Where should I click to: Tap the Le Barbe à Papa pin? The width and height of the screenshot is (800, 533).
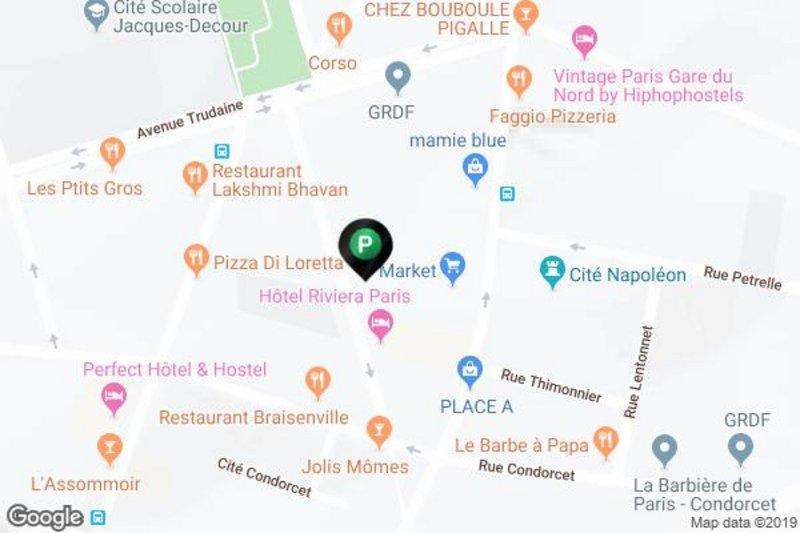click(604, 438)
